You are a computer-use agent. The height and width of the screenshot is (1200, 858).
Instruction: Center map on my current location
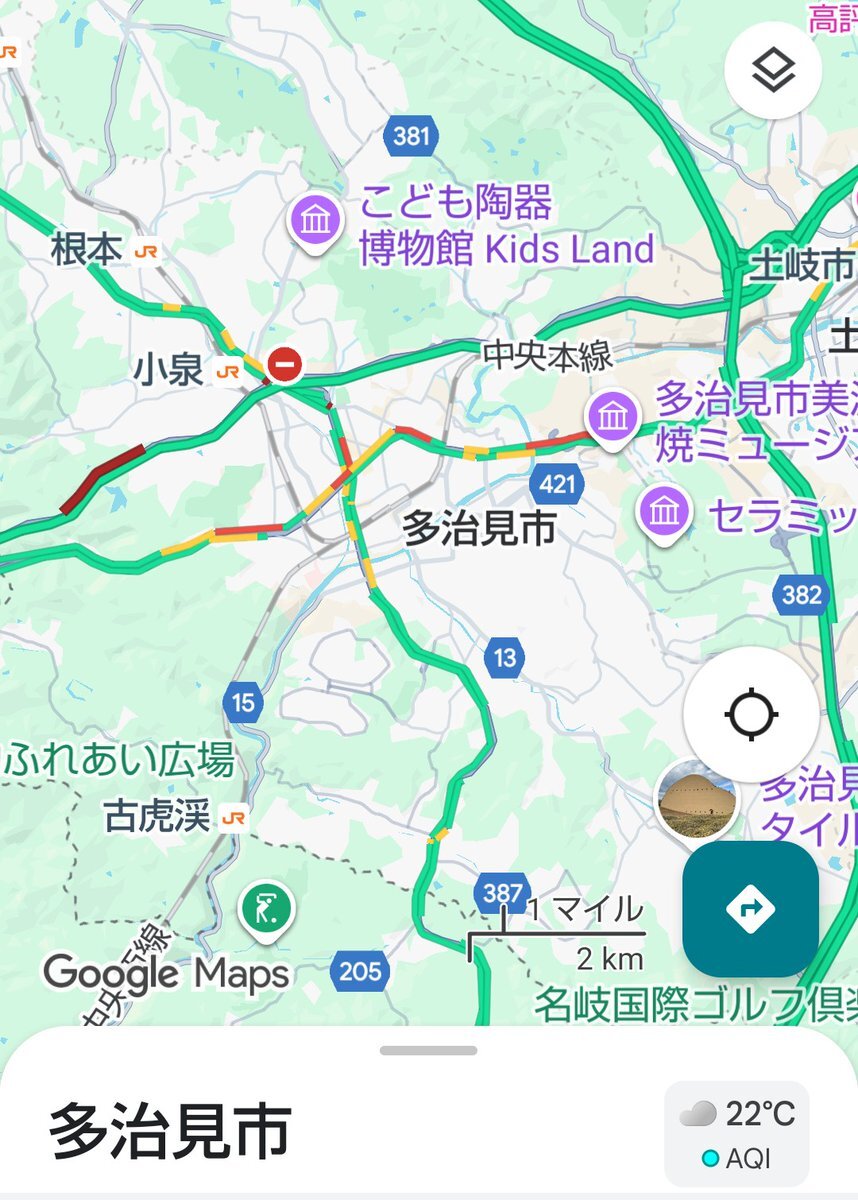(751, 715)
